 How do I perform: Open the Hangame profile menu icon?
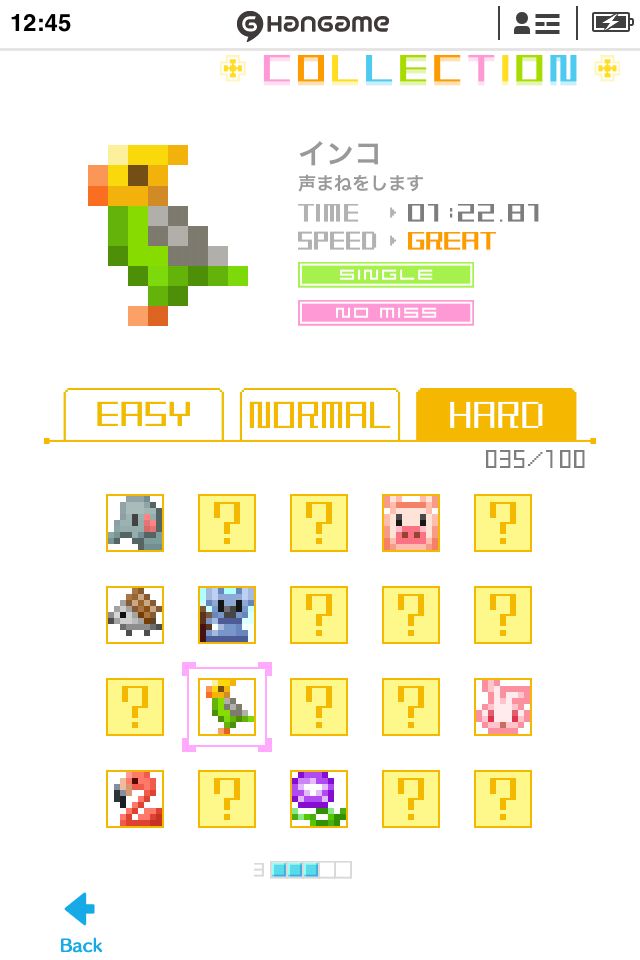click(537, 23)
